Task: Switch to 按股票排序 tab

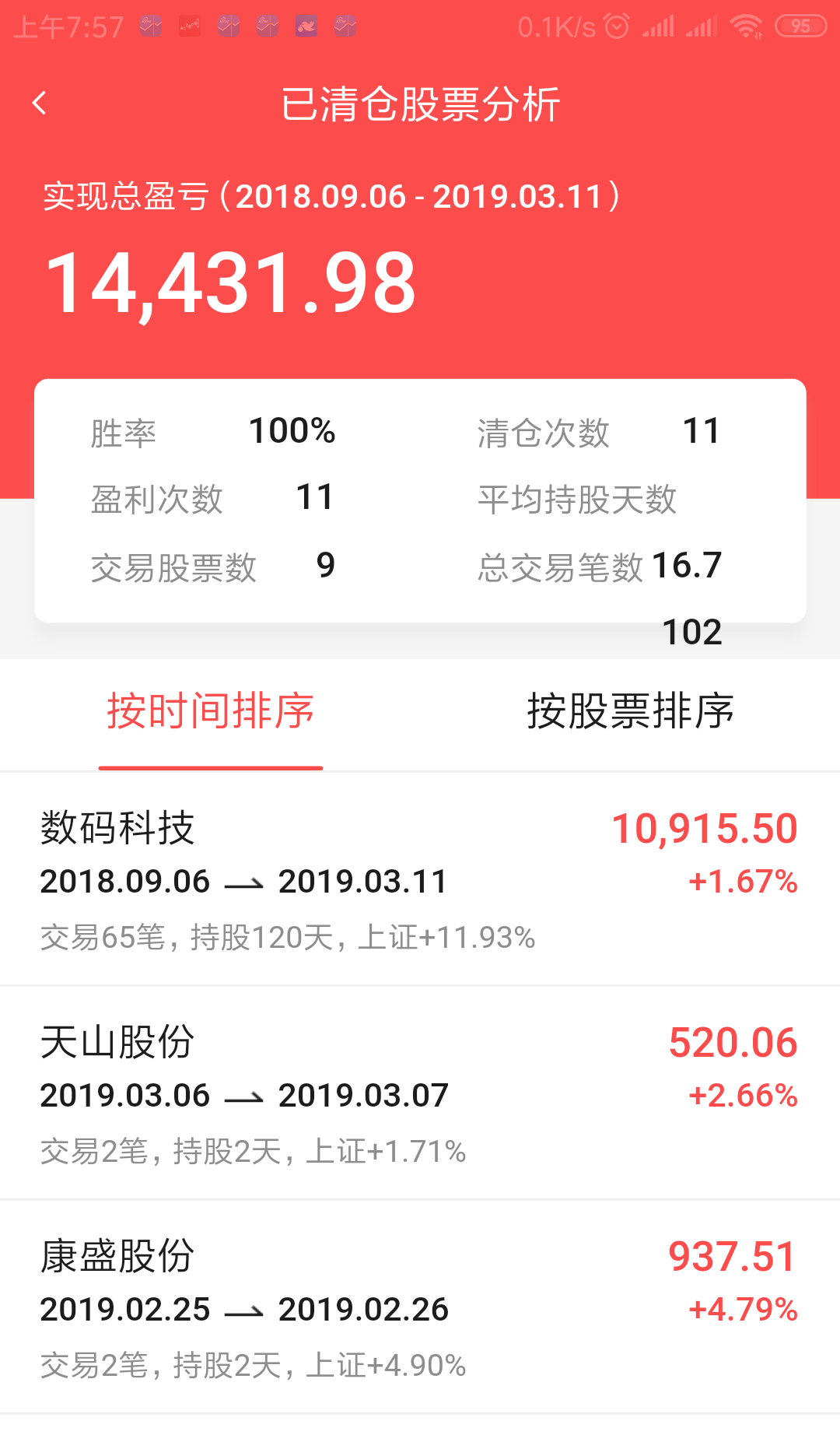Action: click(632, 712)
